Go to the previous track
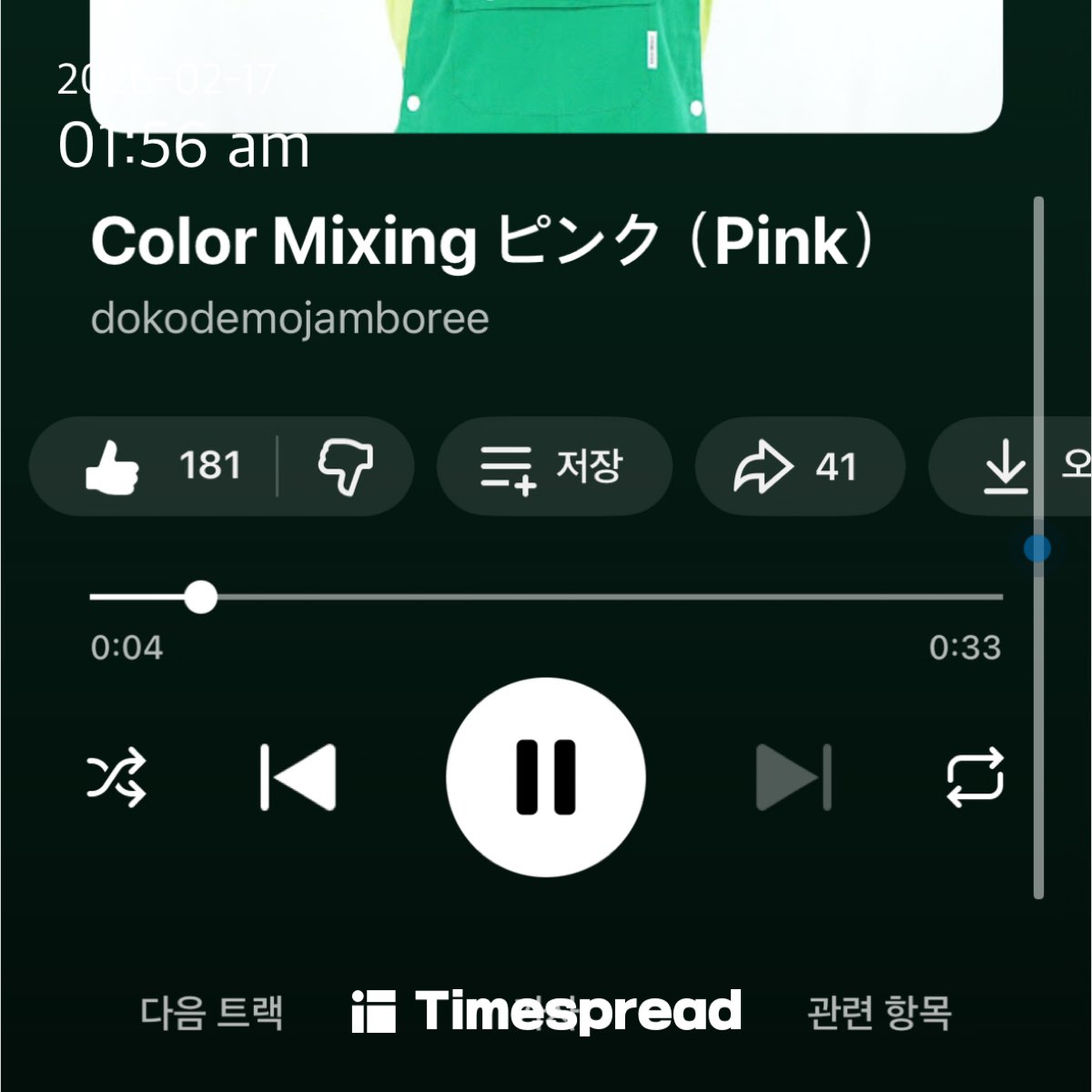The image size is (1092, 1092). [298, 777]
